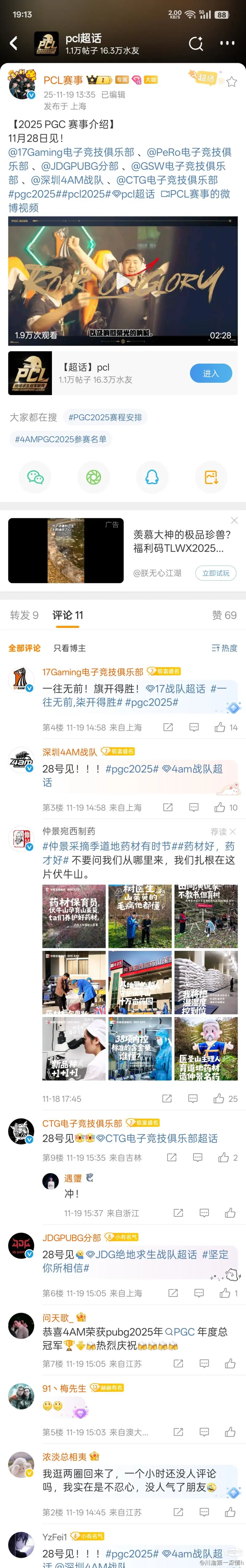Viewport: 246px width, 1568px height.
Task: Refresh the pcl超话 page
Action: tap(196, 43)
